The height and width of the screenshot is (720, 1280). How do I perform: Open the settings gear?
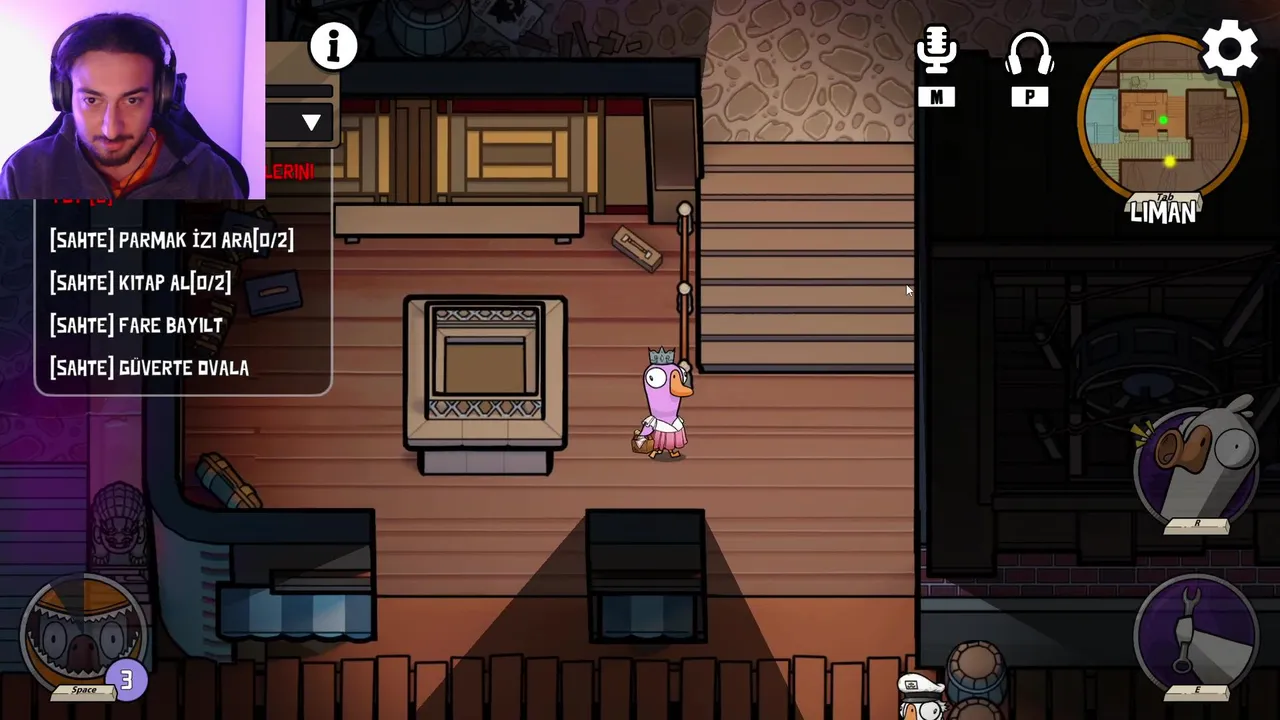(x=1229, y=48)
